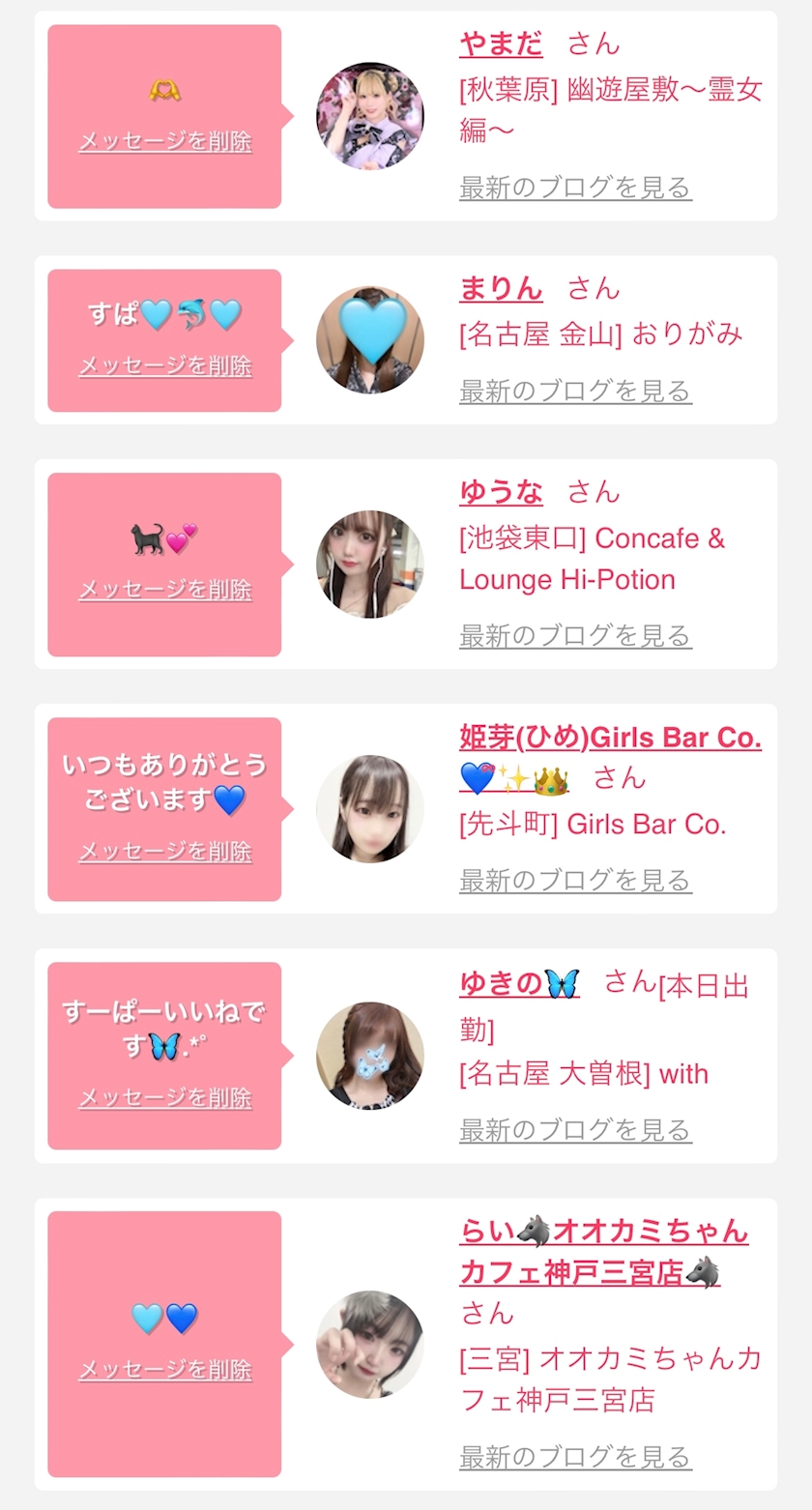View ゆきの's latest blog
Viewport: 812px width, 1510px height.
point(575,1130)
